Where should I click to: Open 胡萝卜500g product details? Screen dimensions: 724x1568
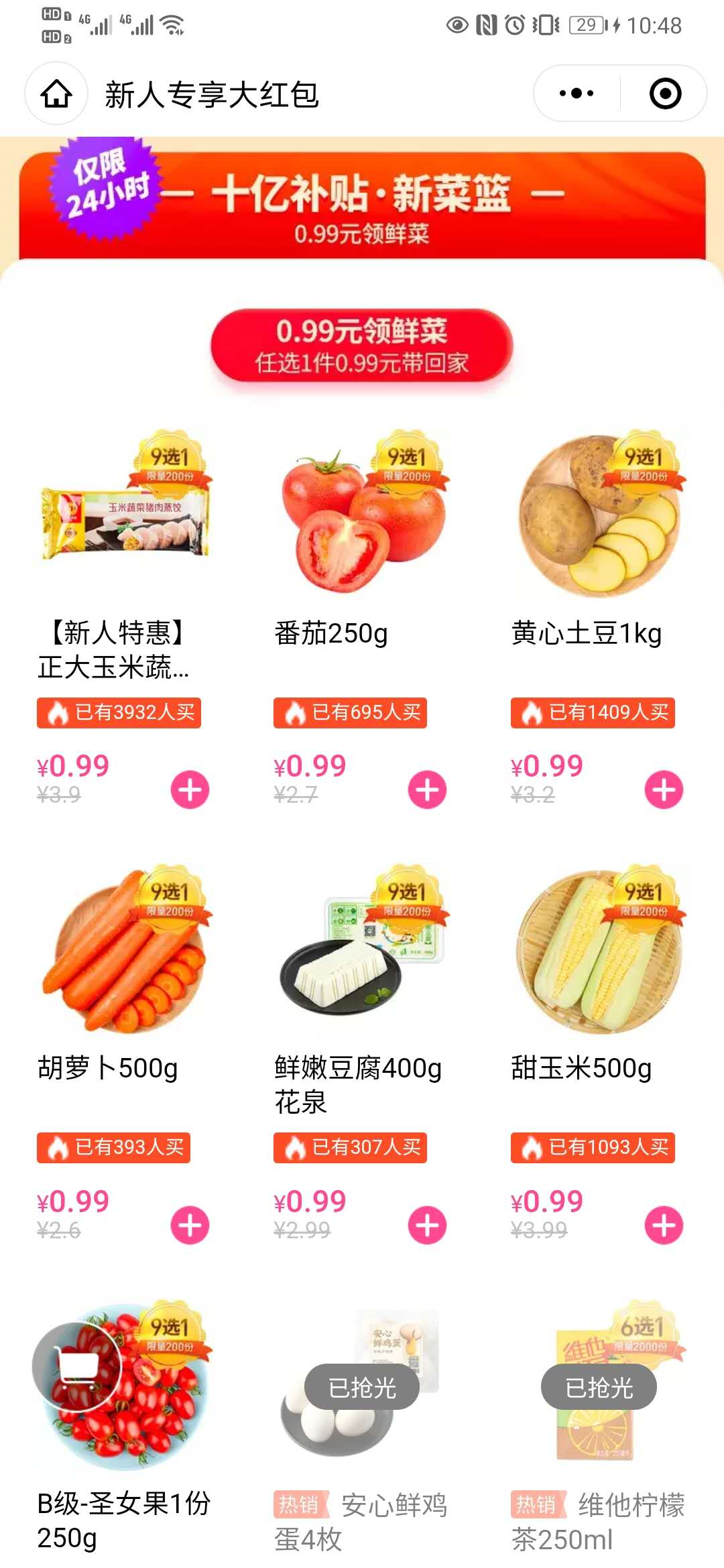(x=107, y=1068)
